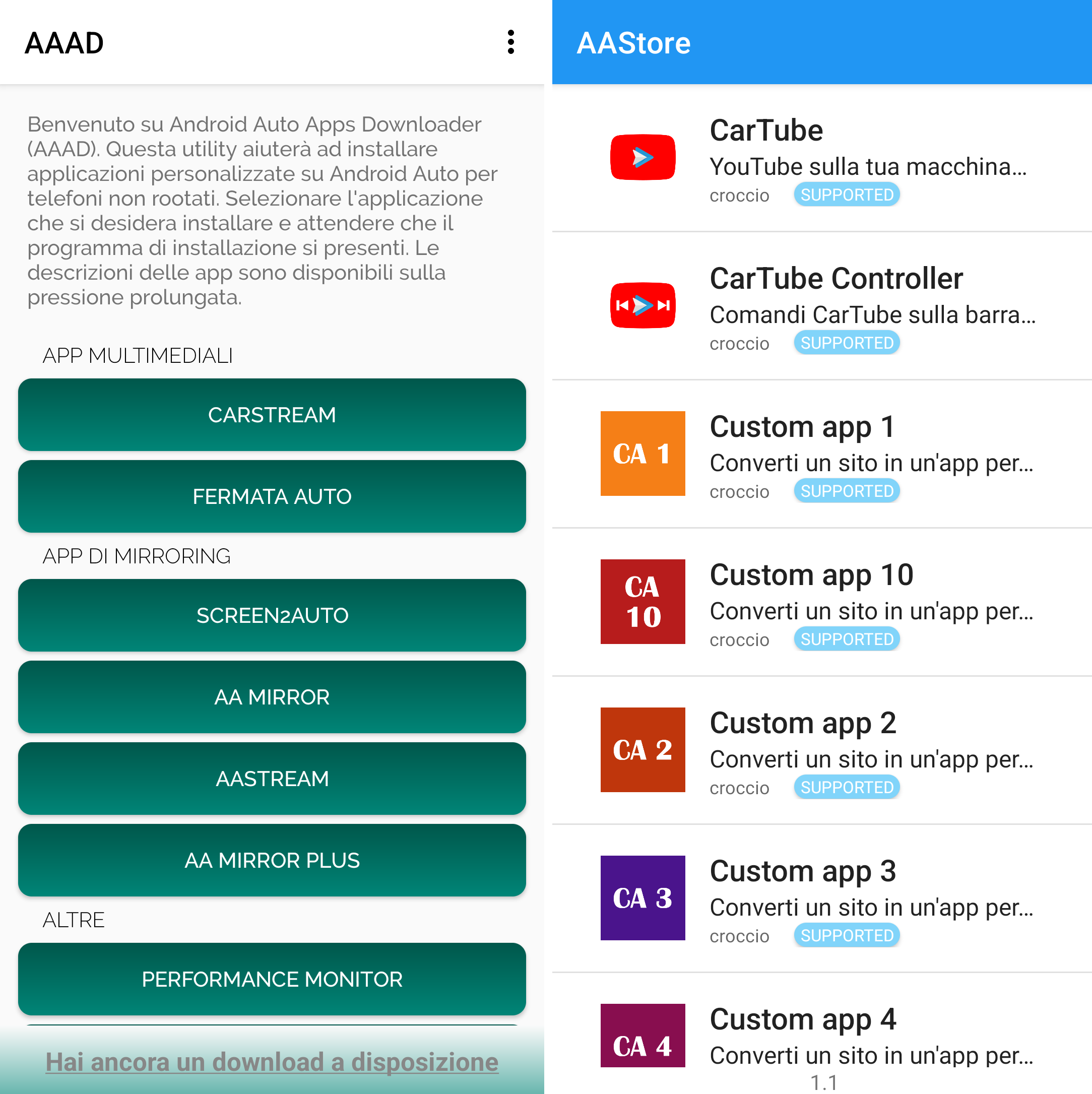Select AA Mirror for download
This screenshot has width=1092, height=1094.
tap(272, 696)
